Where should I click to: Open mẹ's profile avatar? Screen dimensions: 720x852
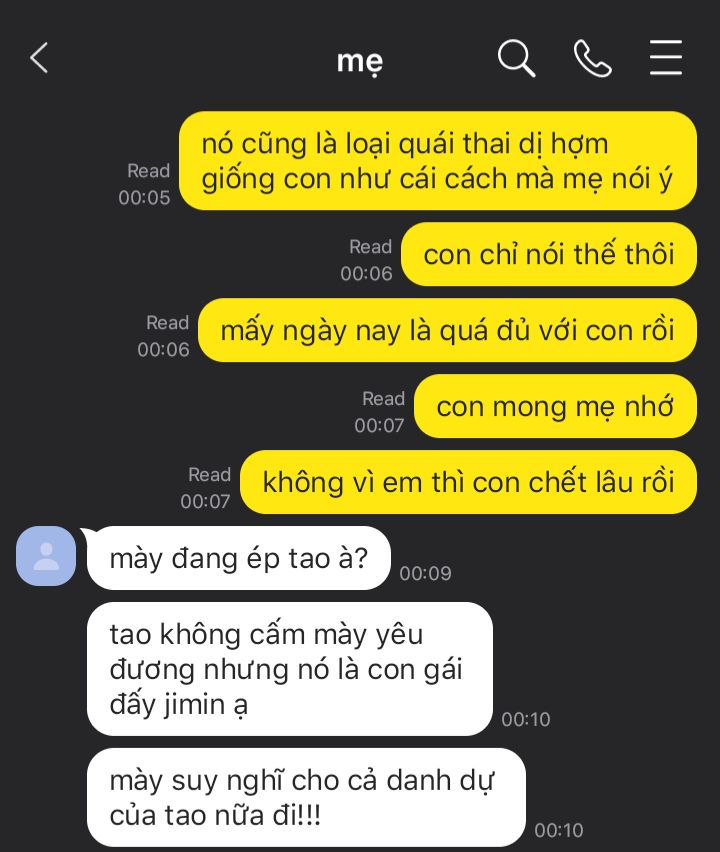(x=46, y=556)
